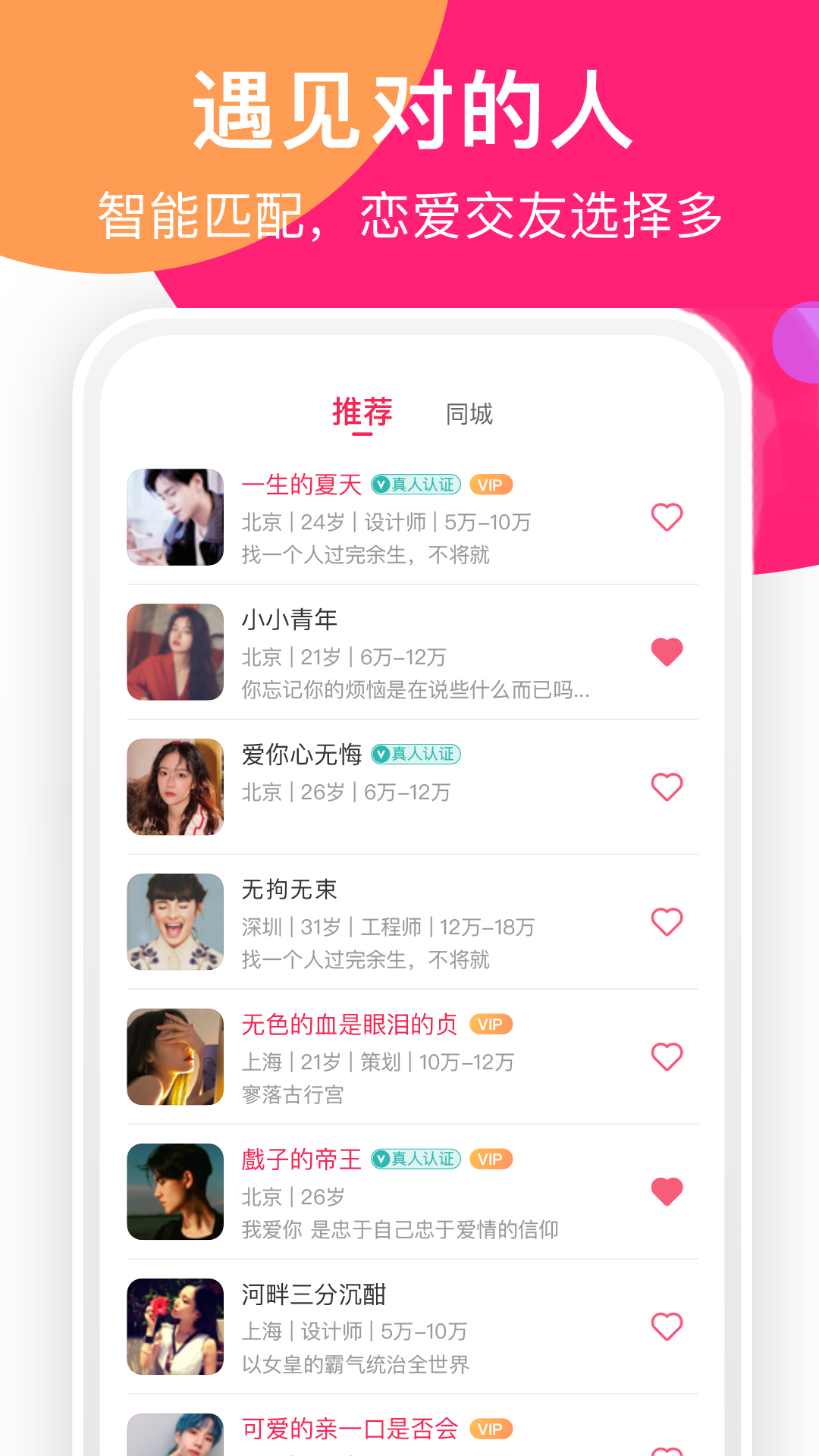Unlike 小小青年 by tapping the filled heart
Viewport: 819px width, 1456px height.
pyautogui.click(x=666, y=651)
